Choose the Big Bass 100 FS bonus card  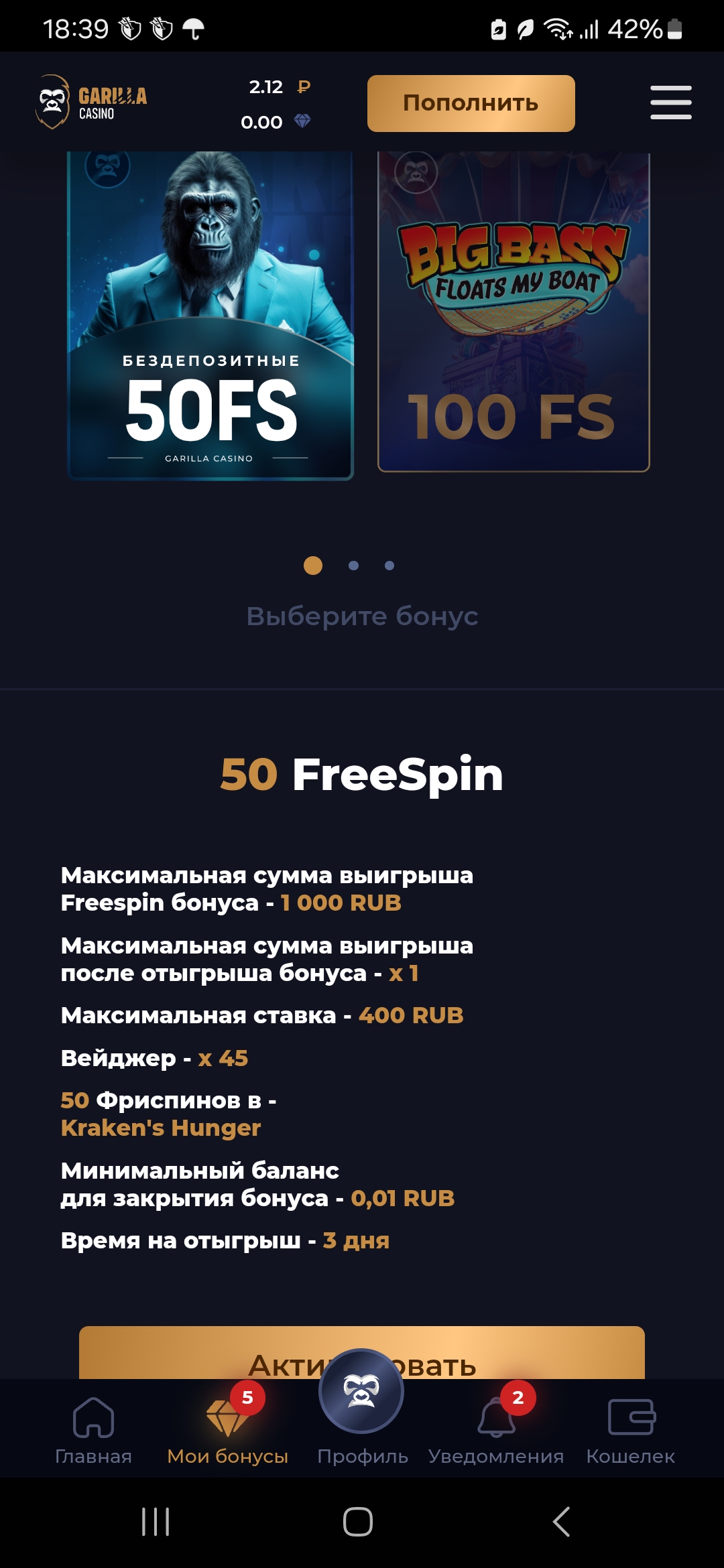click(x=514, y=312)
